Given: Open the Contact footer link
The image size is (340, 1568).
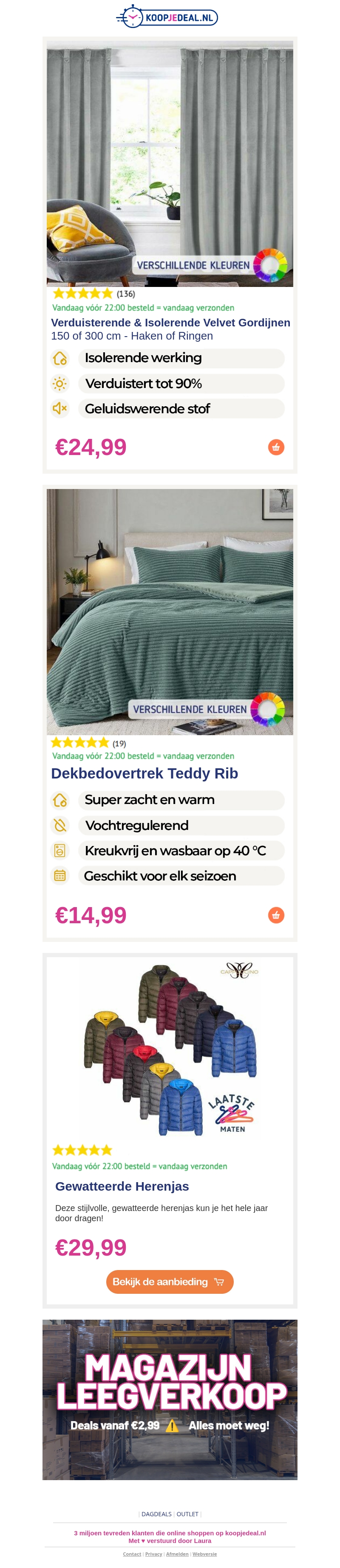Looking at the screenshot, I should pyautogui.click(x=132, y=1554).
